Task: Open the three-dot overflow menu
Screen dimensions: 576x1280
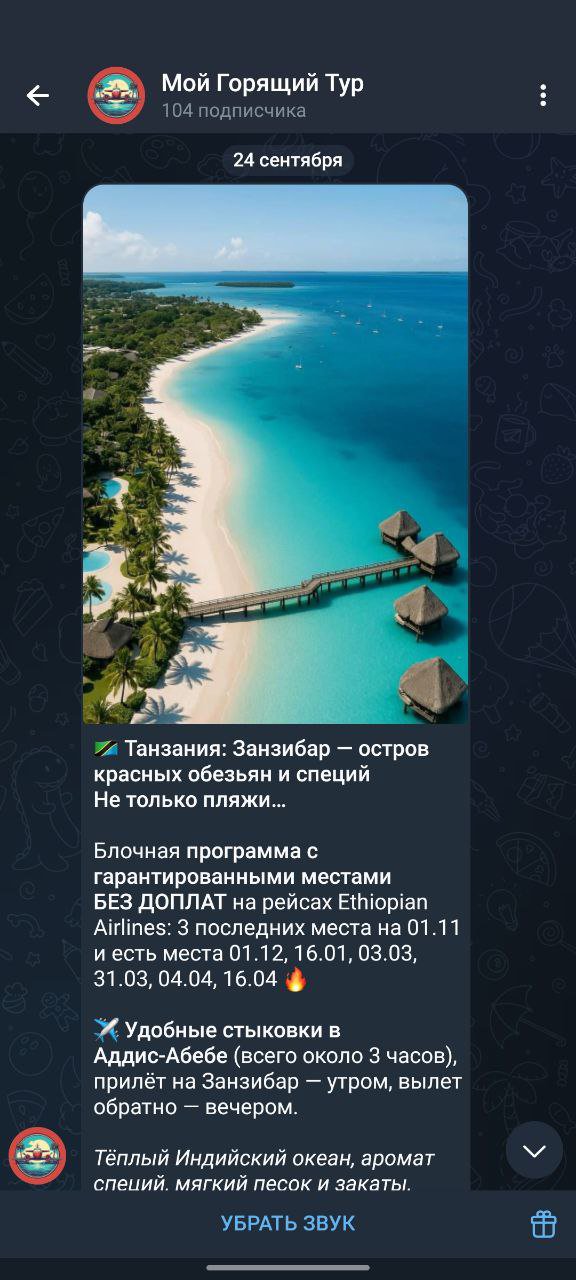Action: point(543,96)
